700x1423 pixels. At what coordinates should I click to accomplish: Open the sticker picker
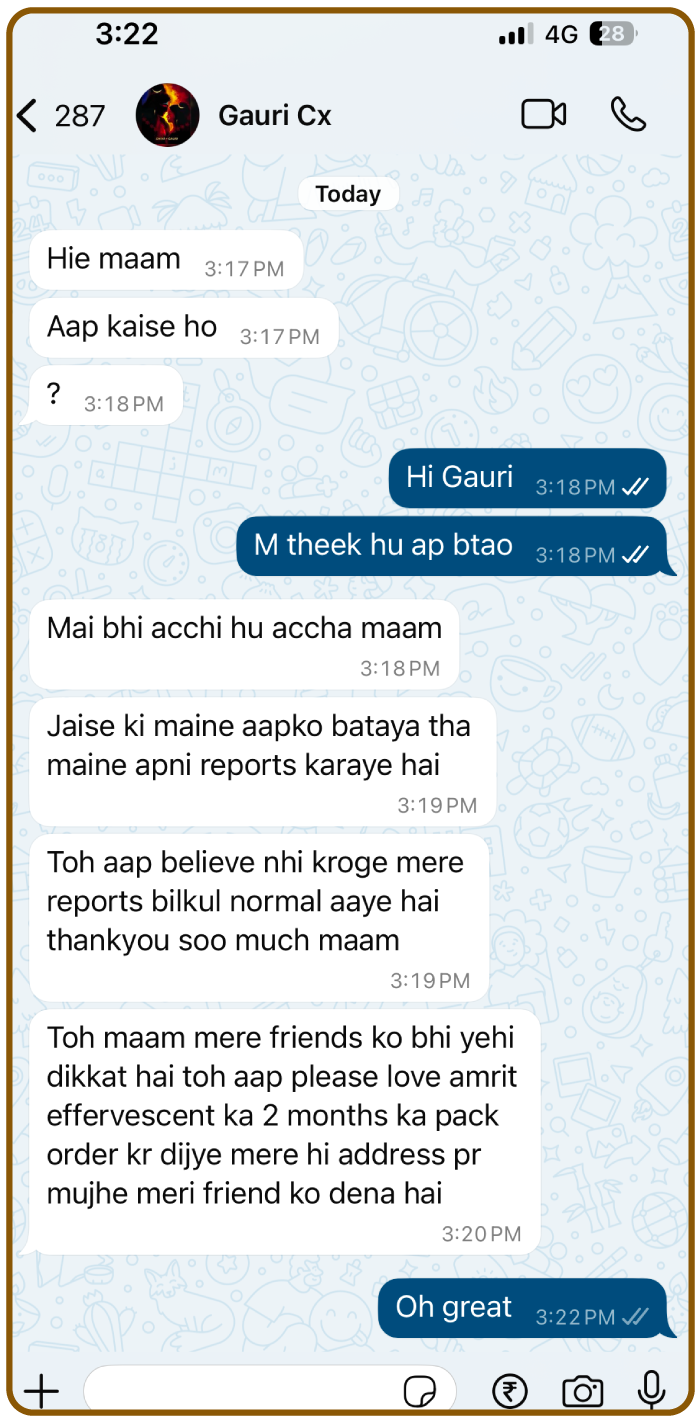(419, 1391)
